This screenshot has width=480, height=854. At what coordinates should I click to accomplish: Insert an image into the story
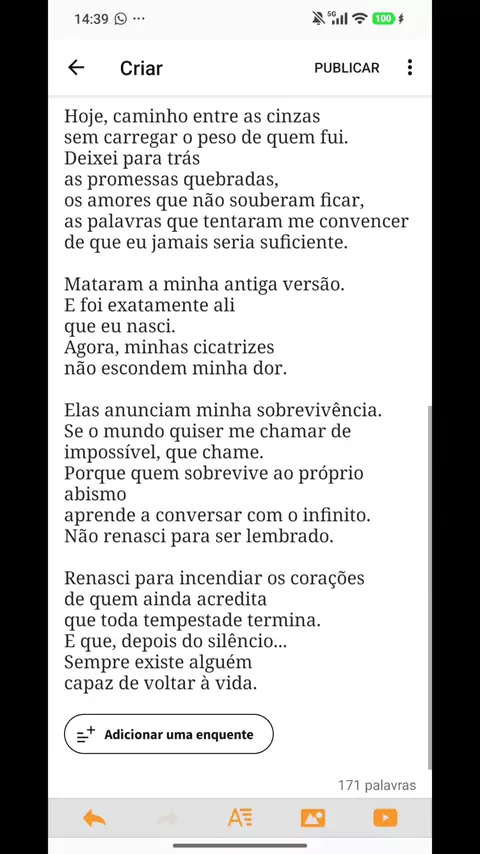click(x=313, y=818)
